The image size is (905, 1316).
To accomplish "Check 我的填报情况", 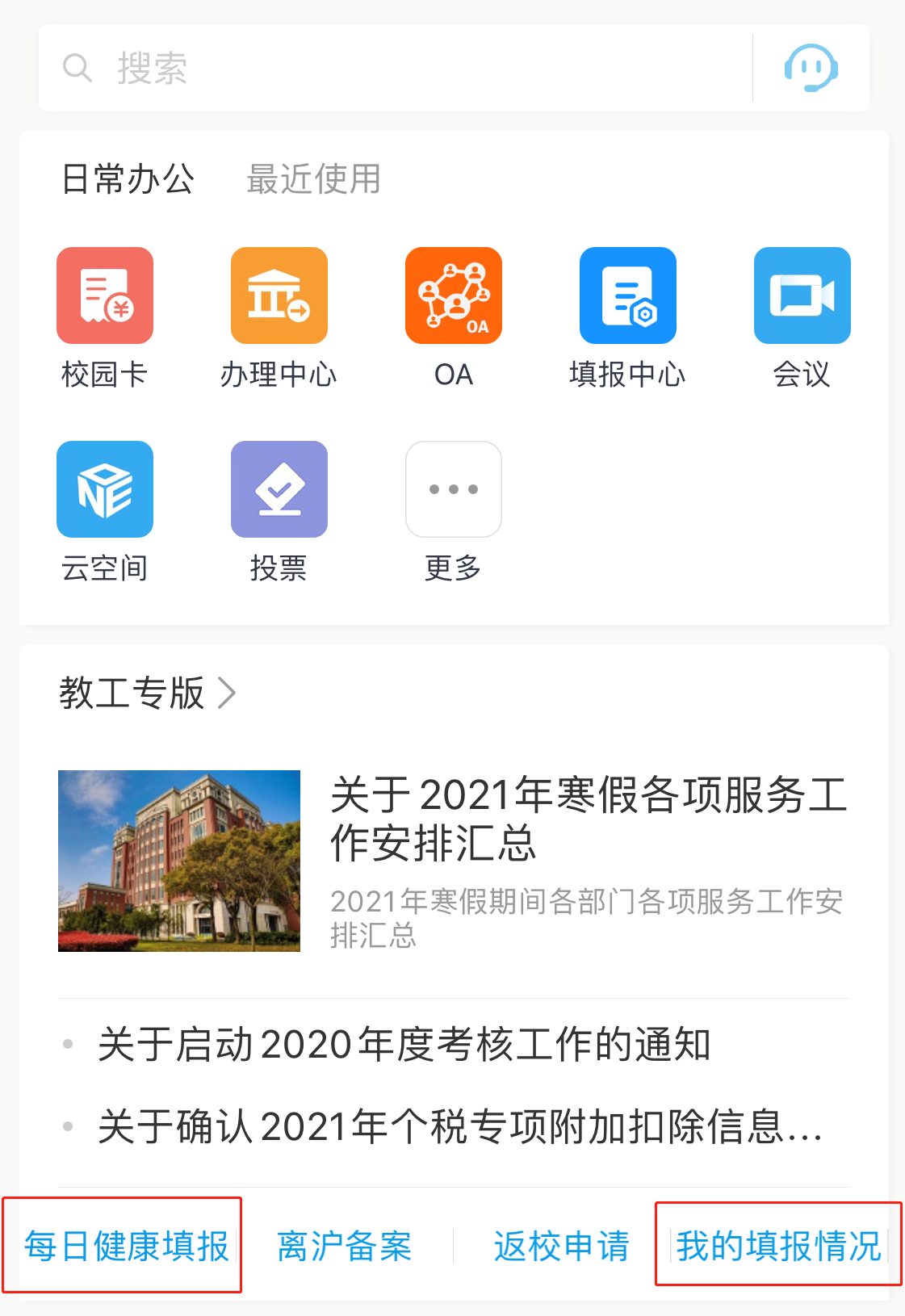I will [778, 1246].
